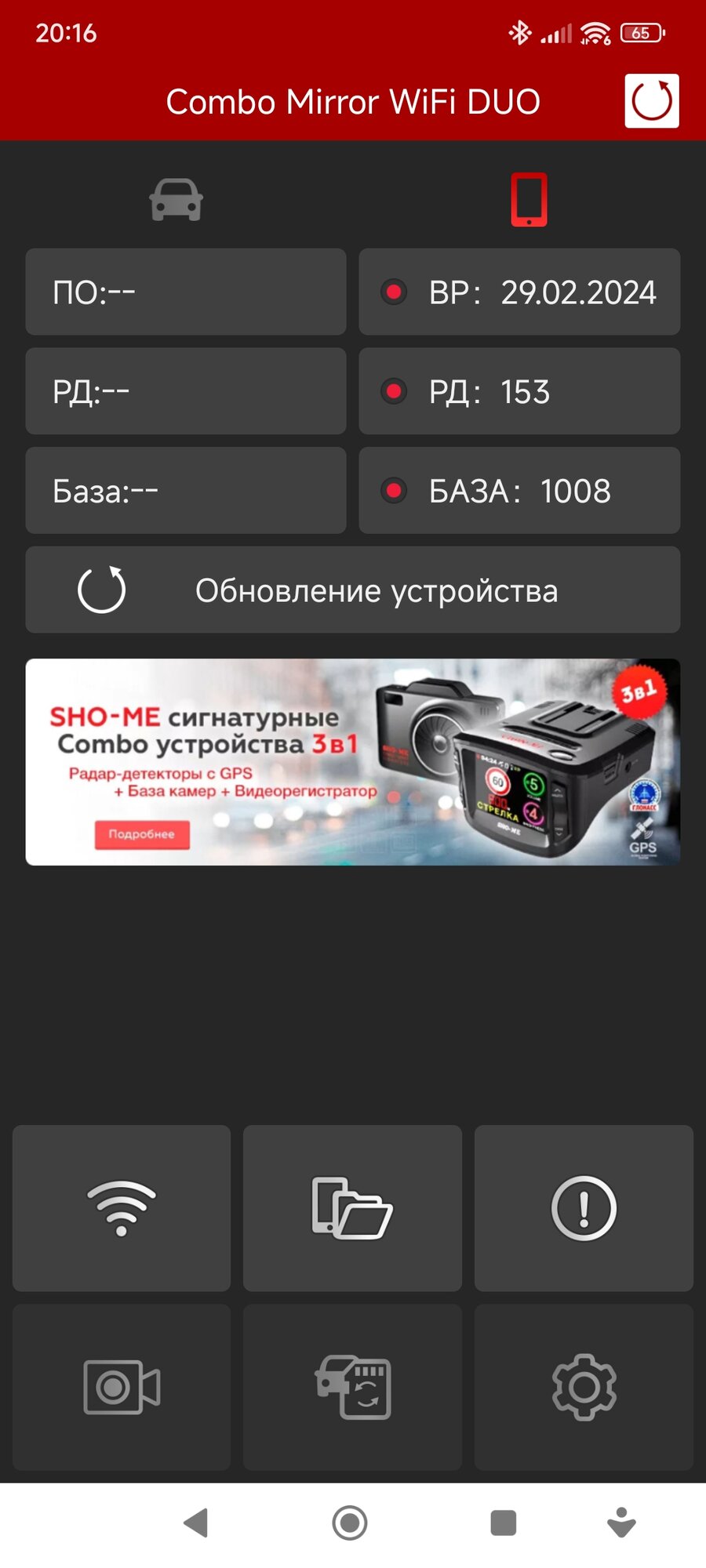Open the info exclamation tile
Image resolution: width=706 pixels, height=1568 pixels.
coord(584,1208)
